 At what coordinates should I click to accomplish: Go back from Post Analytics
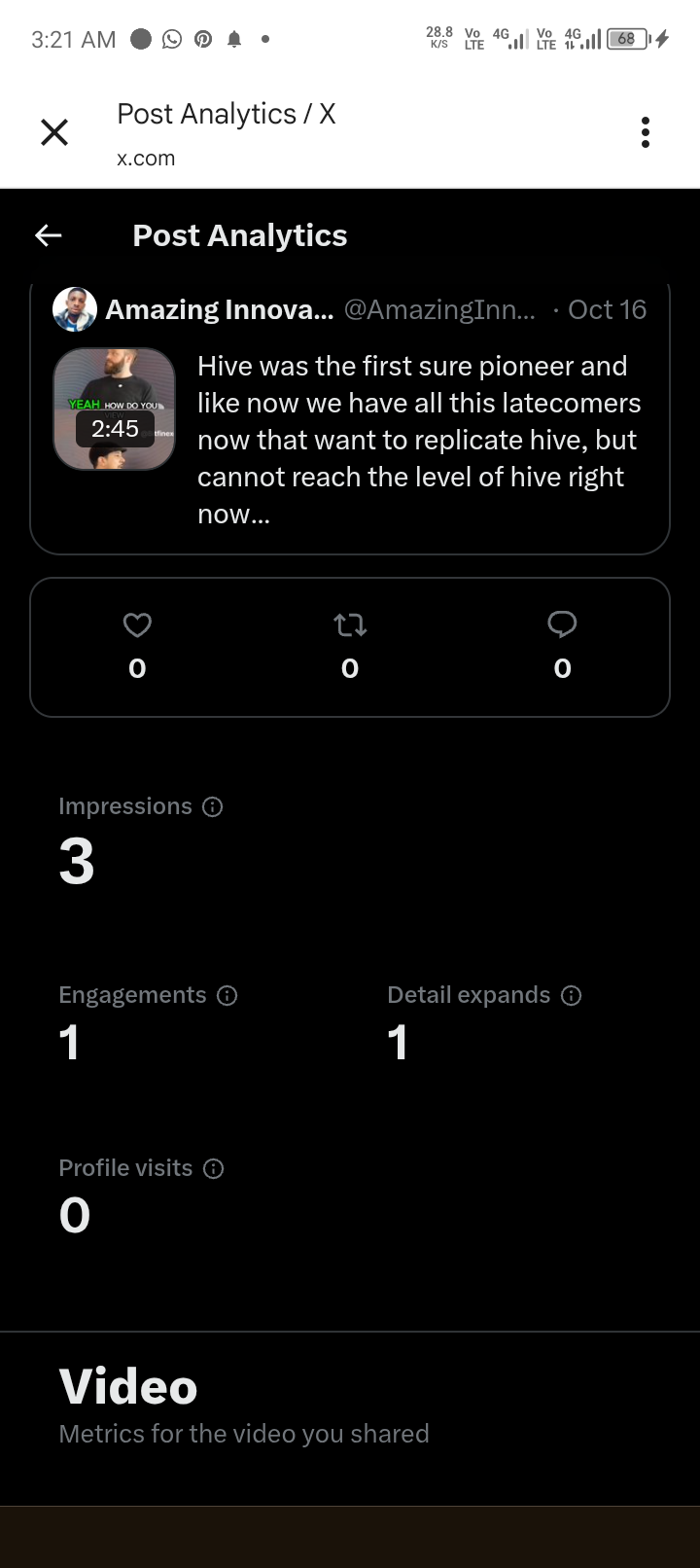point(49,235)
